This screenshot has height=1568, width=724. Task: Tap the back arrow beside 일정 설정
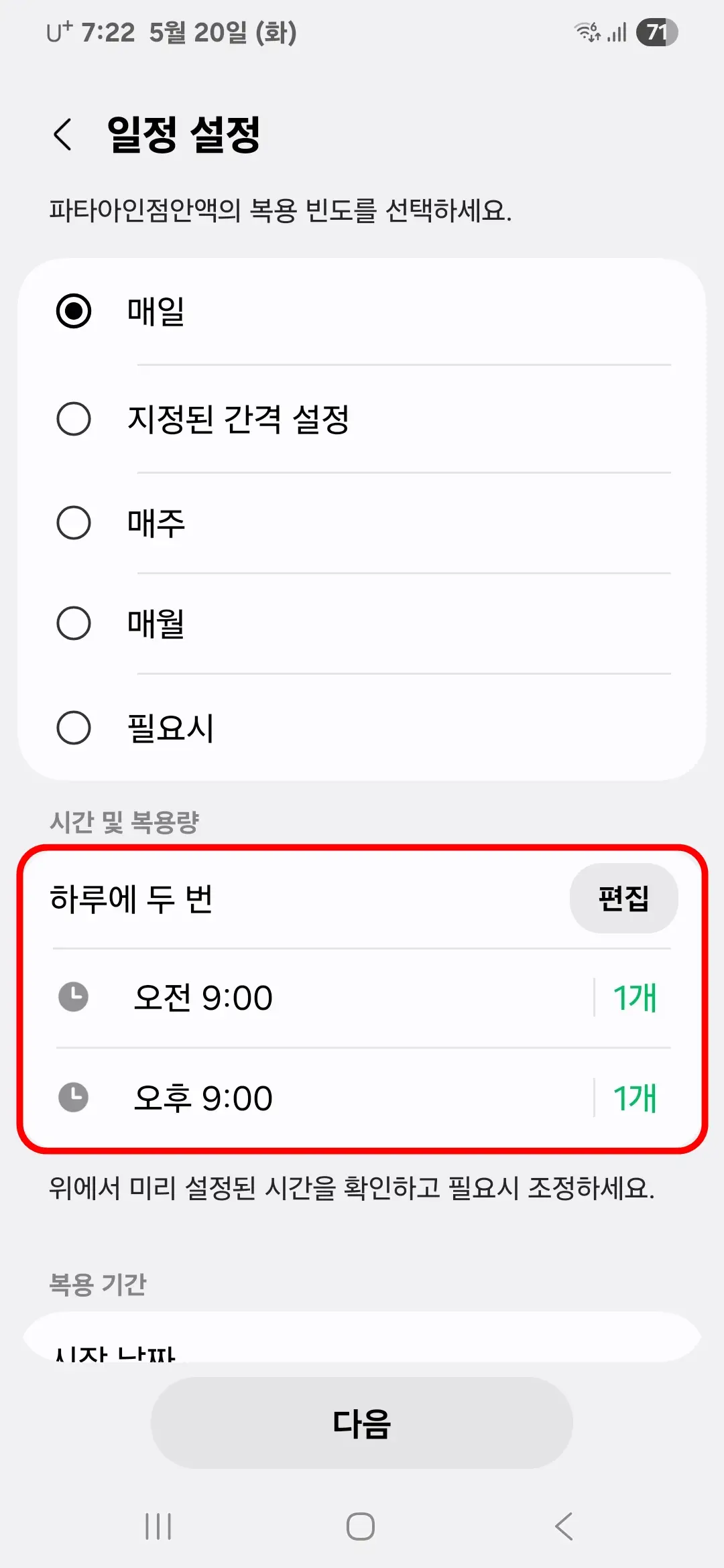(x=62, y=134)
